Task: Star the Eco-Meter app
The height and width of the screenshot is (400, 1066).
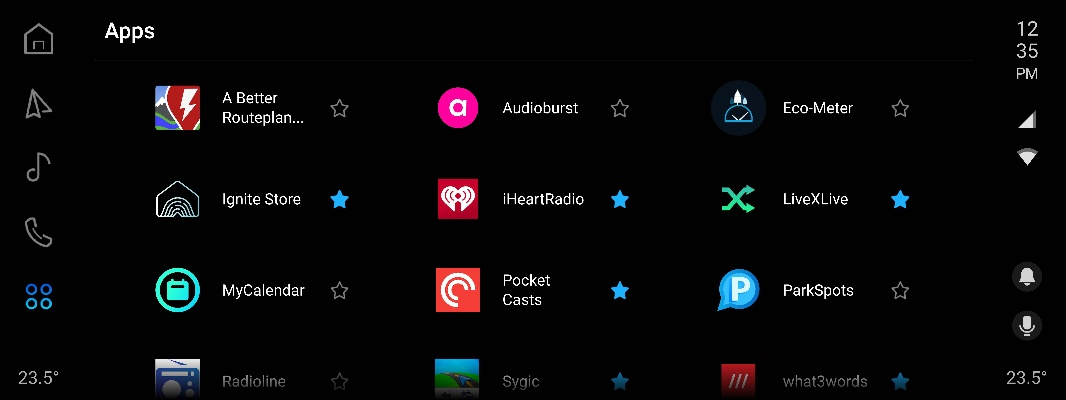Action: 900,108
